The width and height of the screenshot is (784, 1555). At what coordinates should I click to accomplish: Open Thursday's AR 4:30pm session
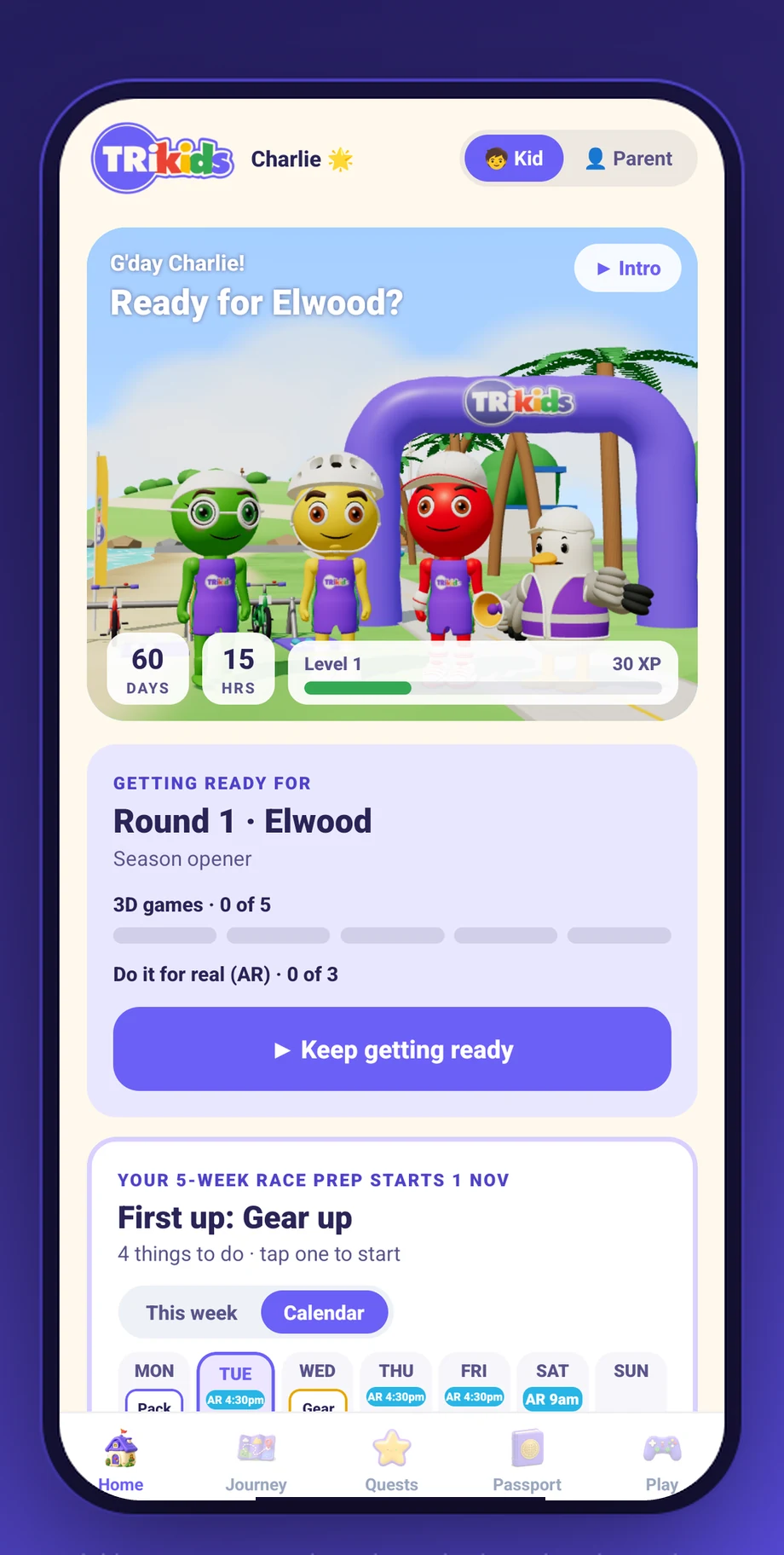(x=396, y=1397)
